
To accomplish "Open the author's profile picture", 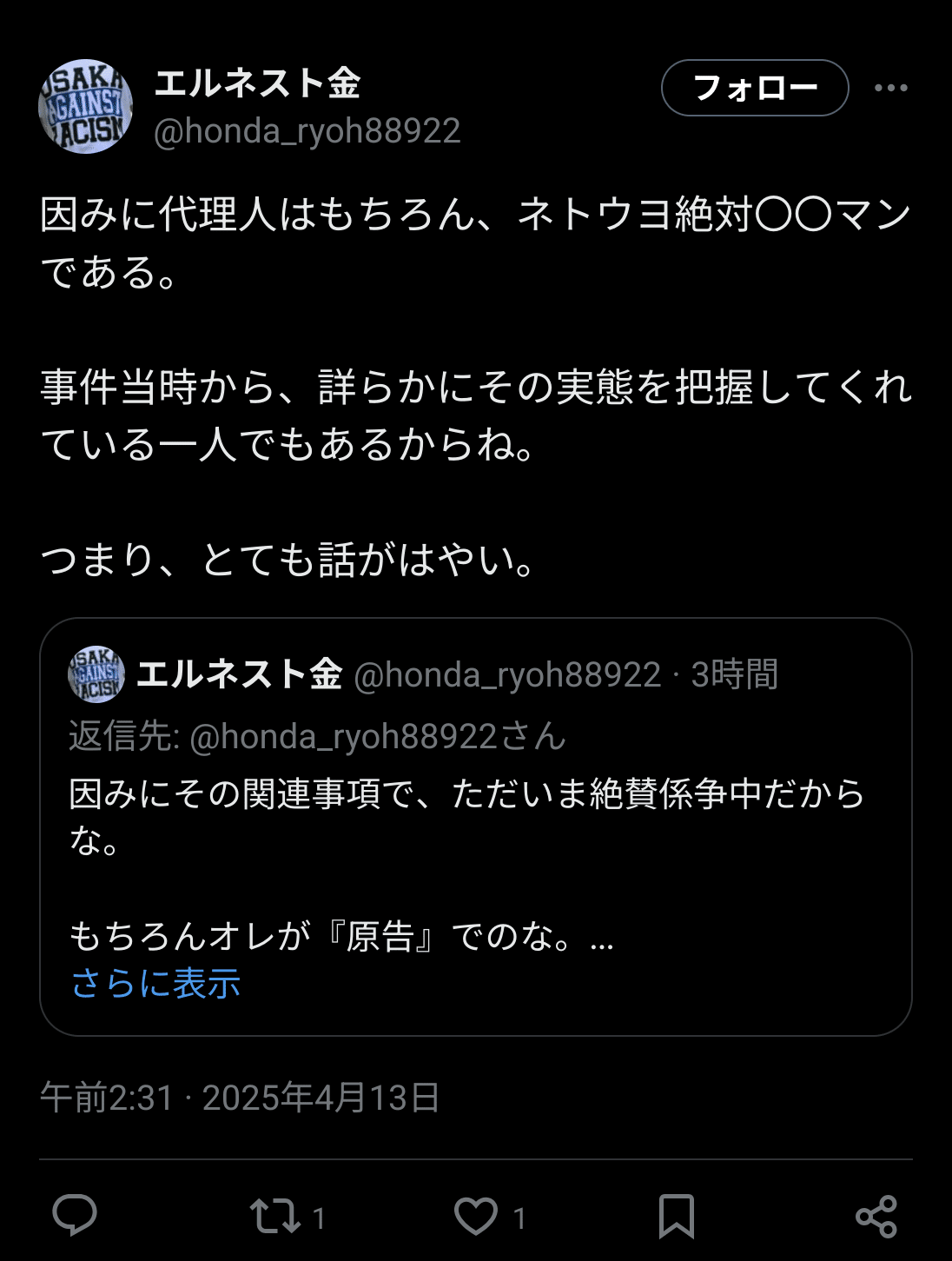I will [x=85, y=107].
